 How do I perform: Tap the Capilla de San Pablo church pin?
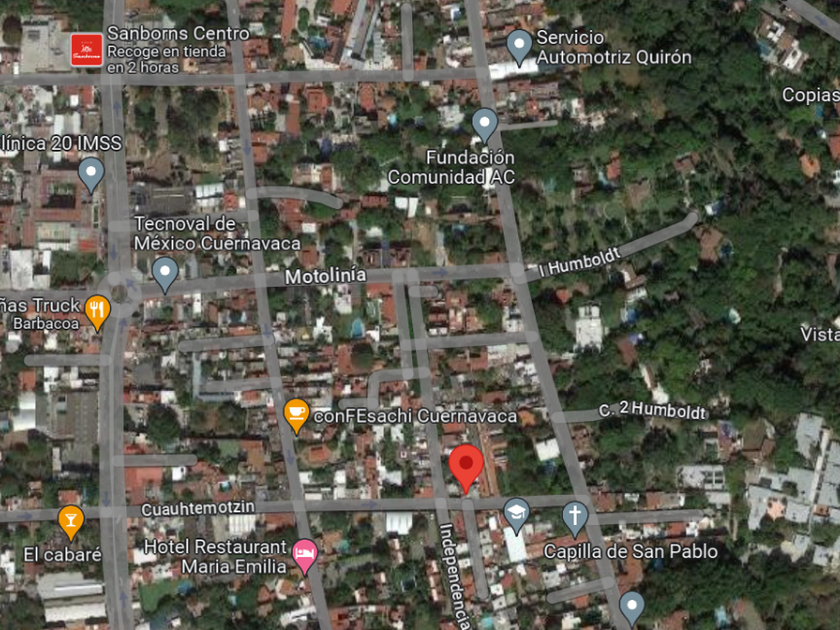pos(575,519)
